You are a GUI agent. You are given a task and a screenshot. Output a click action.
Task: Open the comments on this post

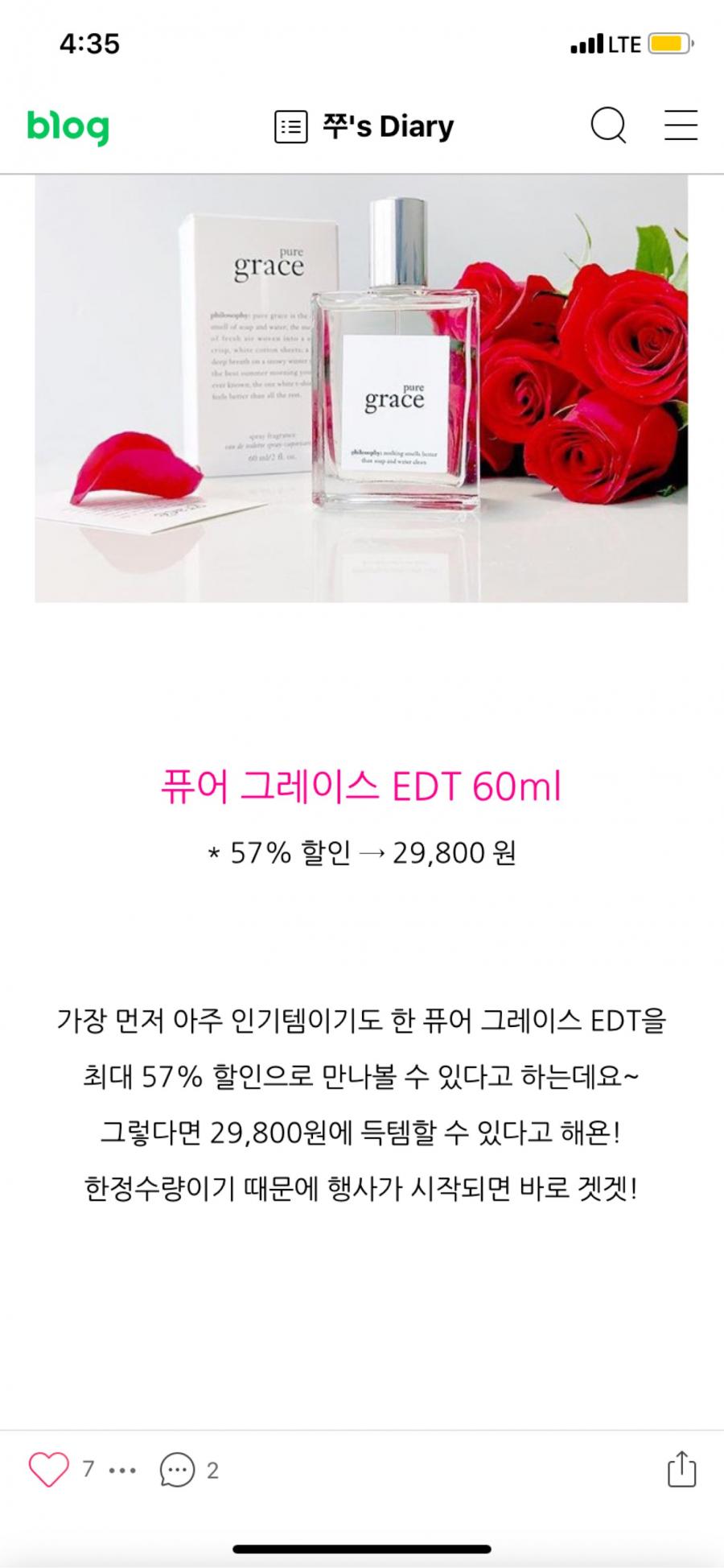click(178, 1471)
